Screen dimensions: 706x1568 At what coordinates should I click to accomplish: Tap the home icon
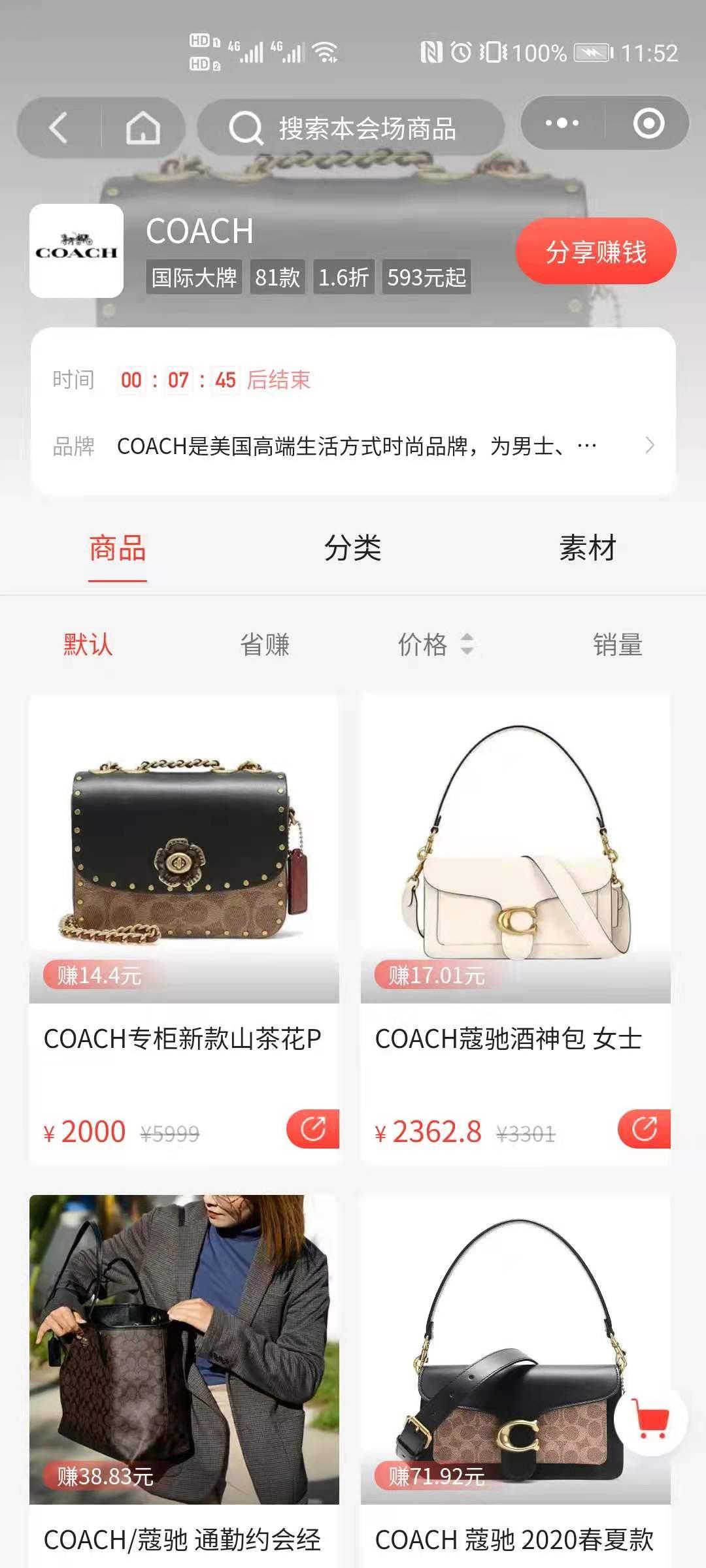[143, 127]
